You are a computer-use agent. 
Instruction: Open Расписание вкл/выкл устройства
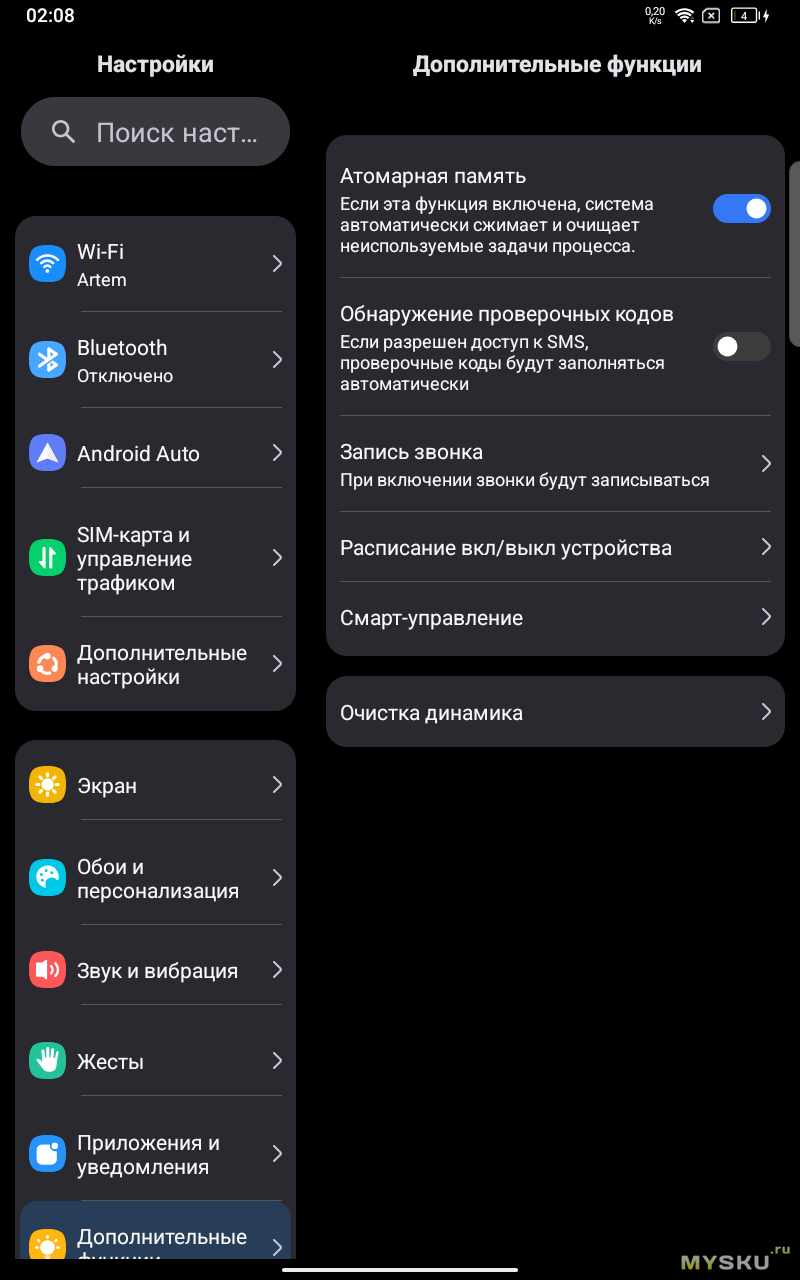[x=555, y=548]
